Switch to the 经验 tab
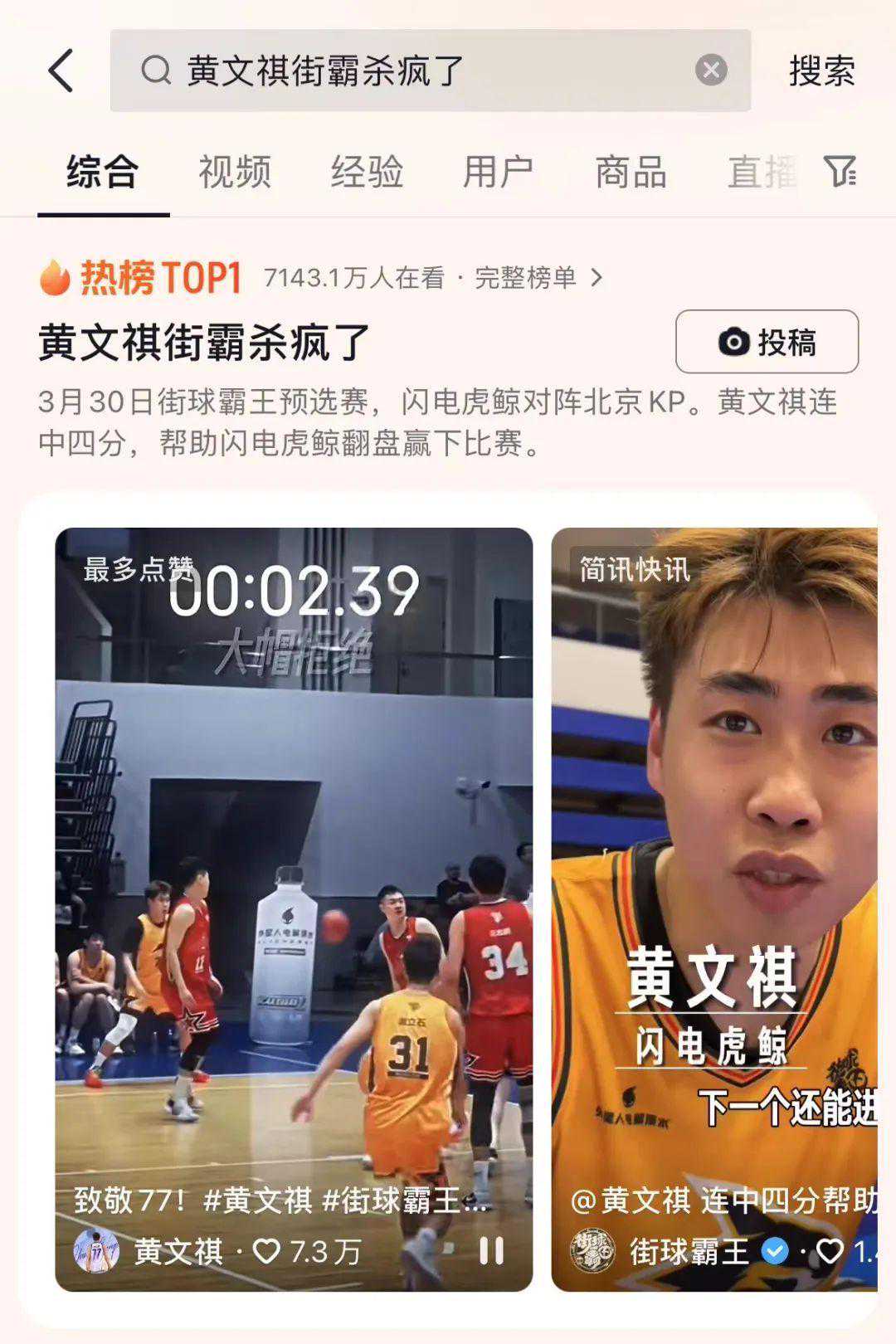This screenshot has height=1344, width=896. tap(367, 173)
